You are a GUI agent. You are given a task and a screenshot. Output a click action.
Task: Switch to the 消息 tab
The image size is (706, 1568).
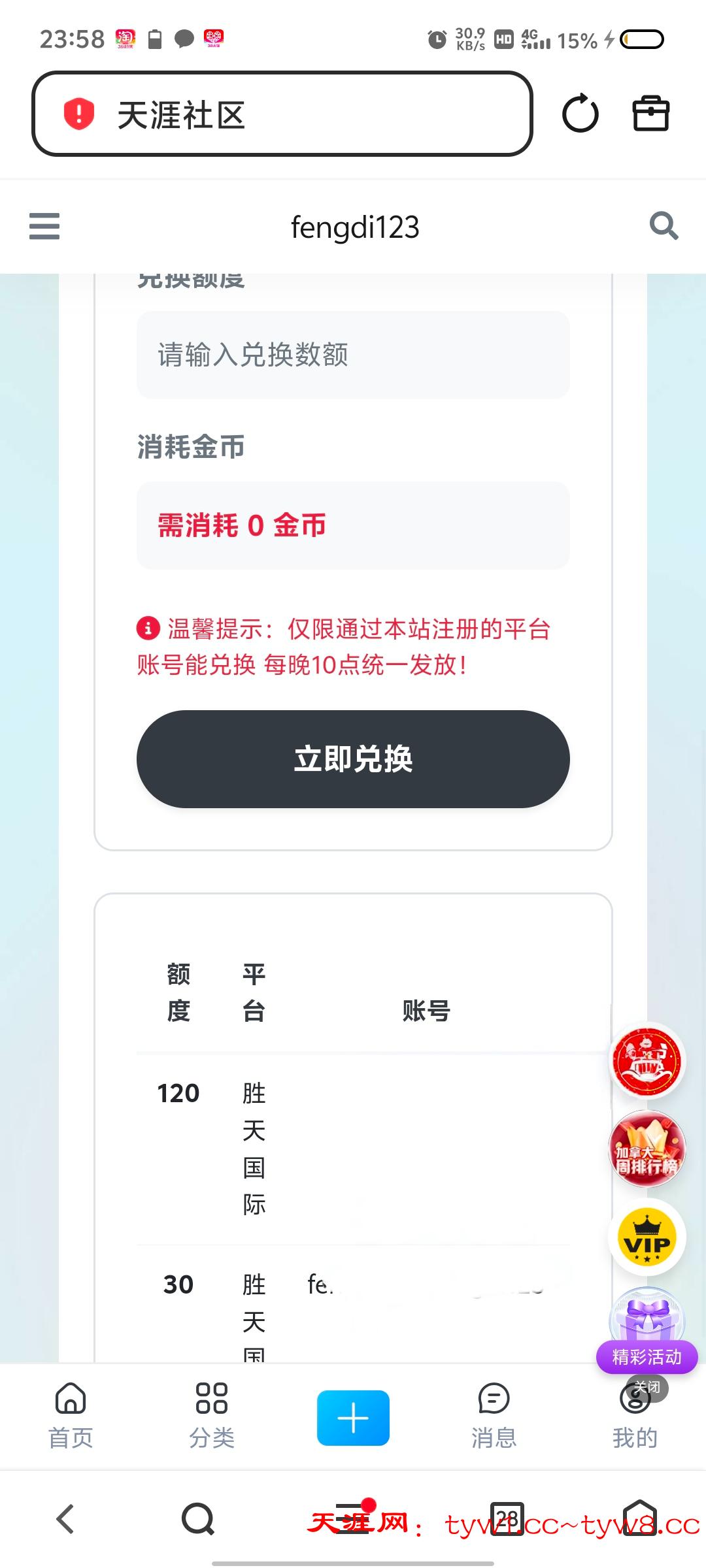[x=494, y=1414]
